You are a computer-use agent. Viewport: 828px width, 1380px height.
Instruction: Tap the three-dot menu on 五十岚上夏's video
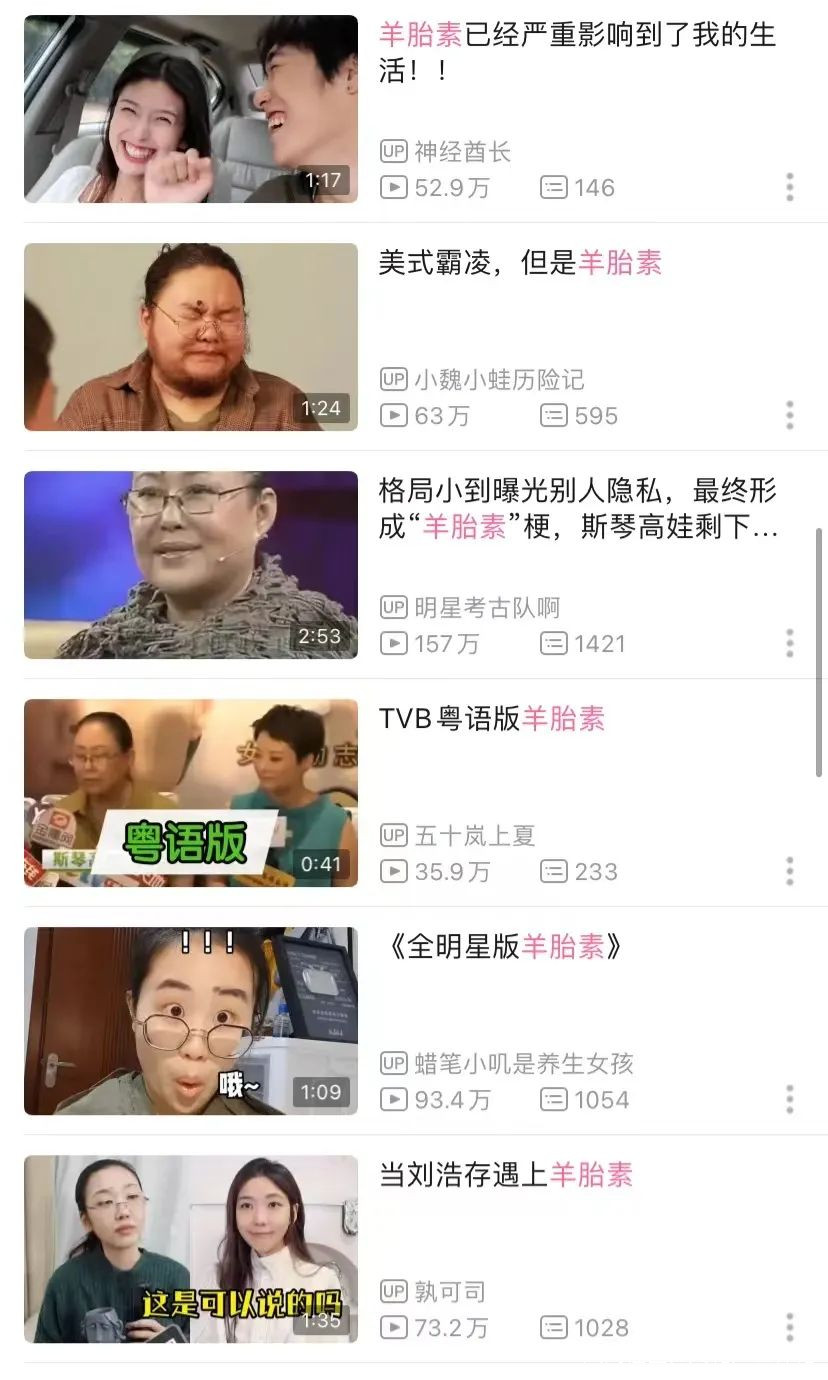[790, 871]
